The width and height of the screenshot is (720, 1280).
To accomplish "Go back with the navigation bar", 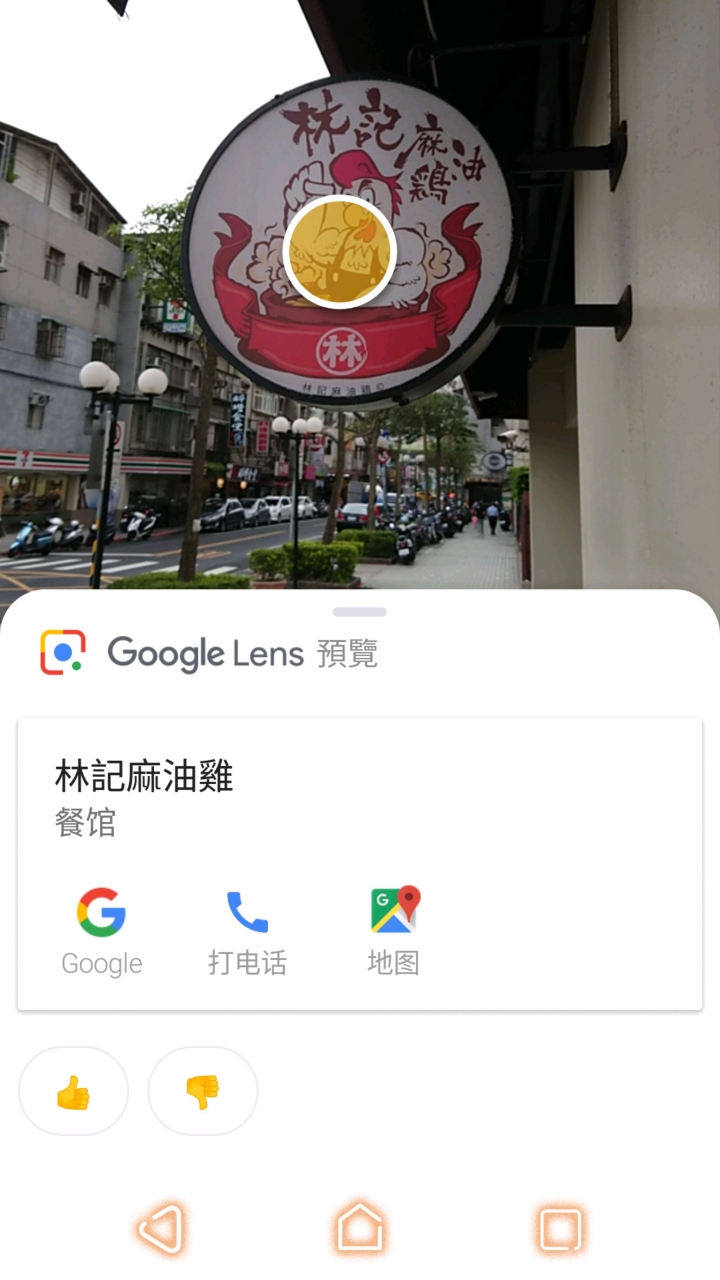I will click(161, 1229).
